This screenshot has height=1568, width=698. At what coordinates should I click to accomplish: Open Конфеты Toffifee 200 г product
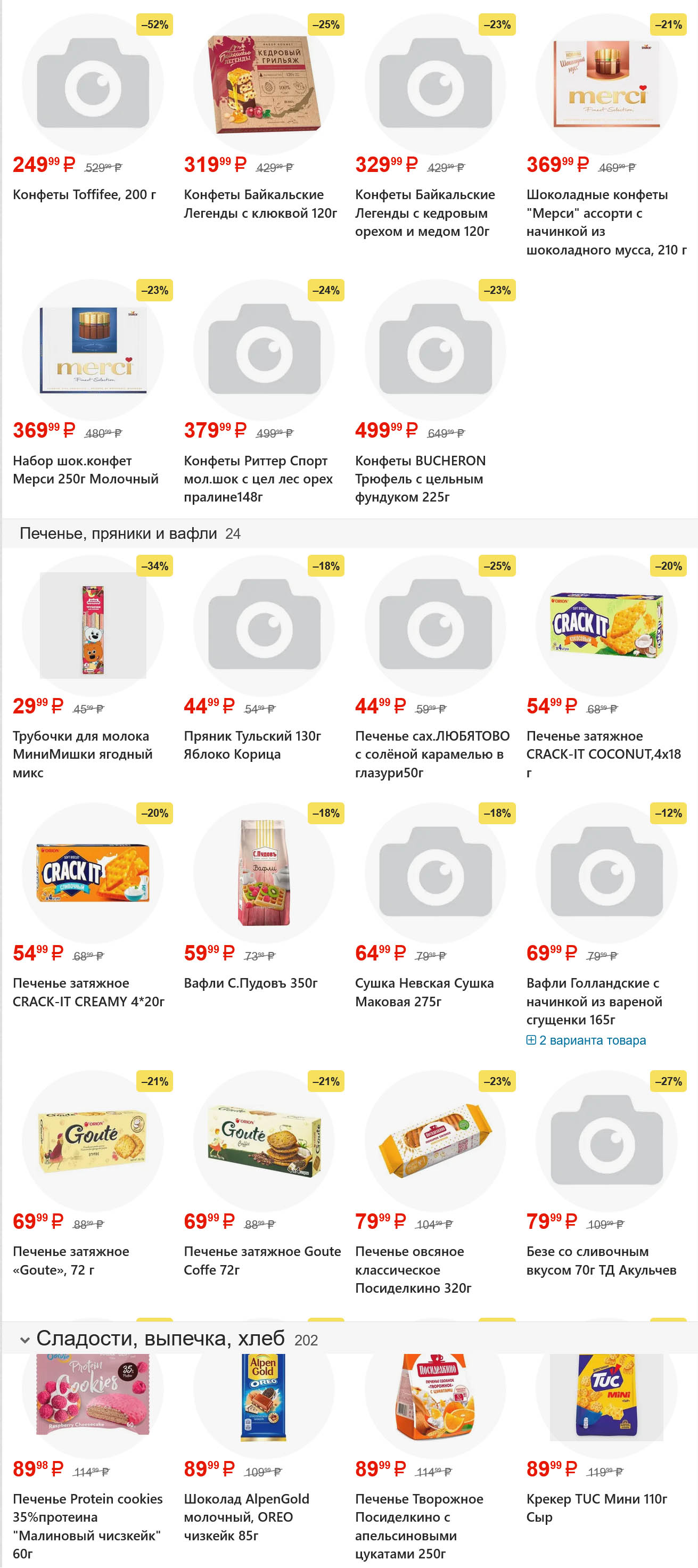point(84,195)
